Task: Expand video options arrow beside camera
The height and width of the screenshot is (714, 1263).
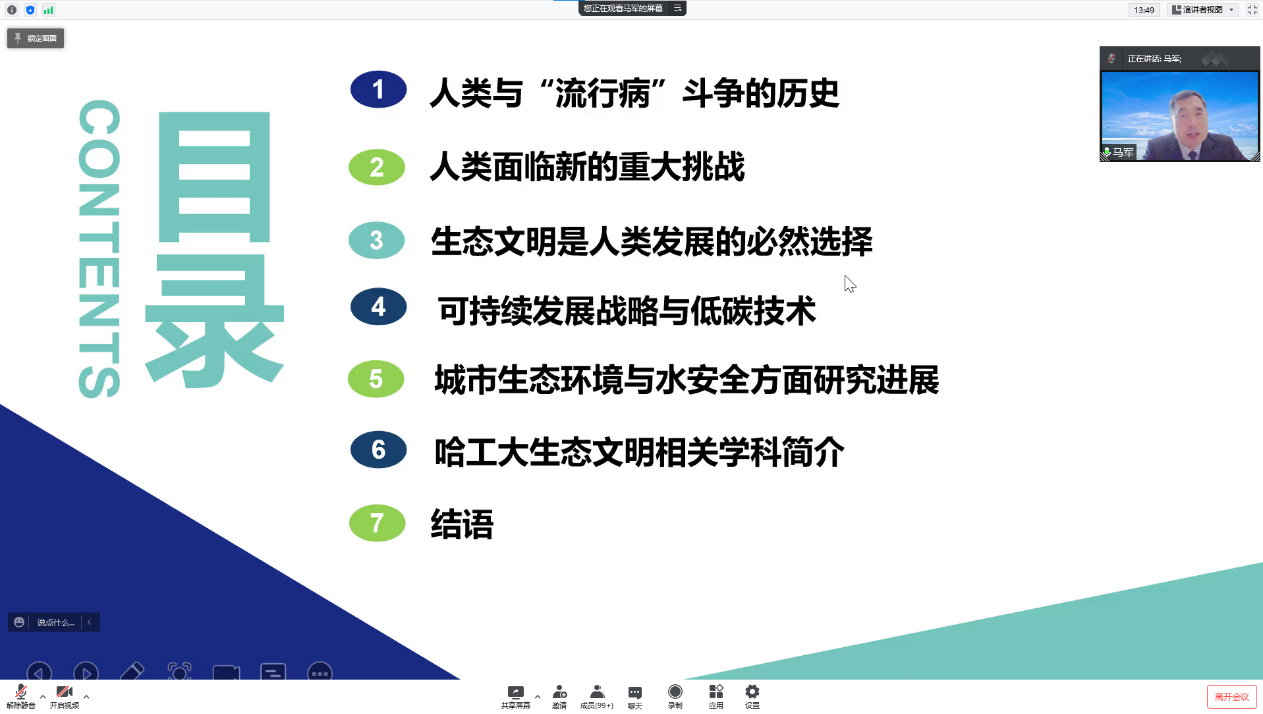Action: [x=86, y=697]
